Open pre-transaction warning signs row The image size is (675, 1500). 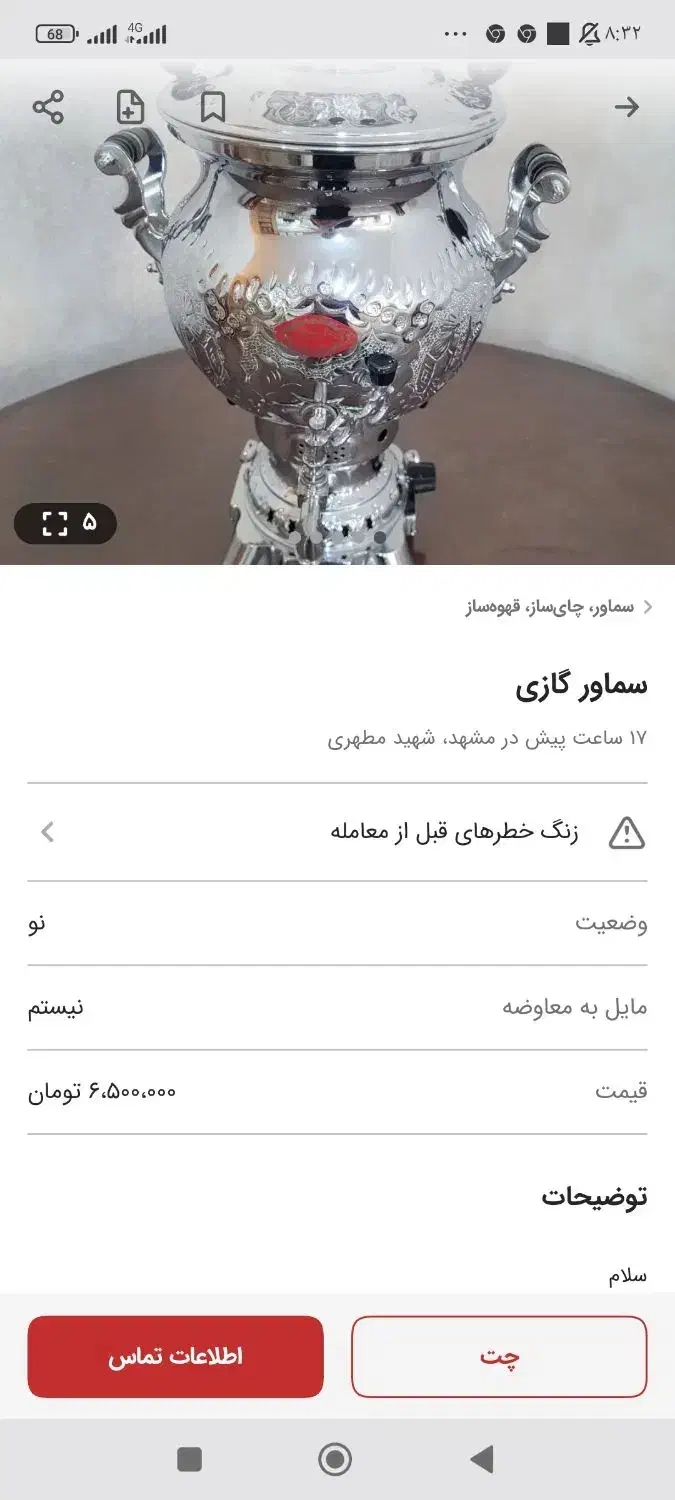[337, 832]
